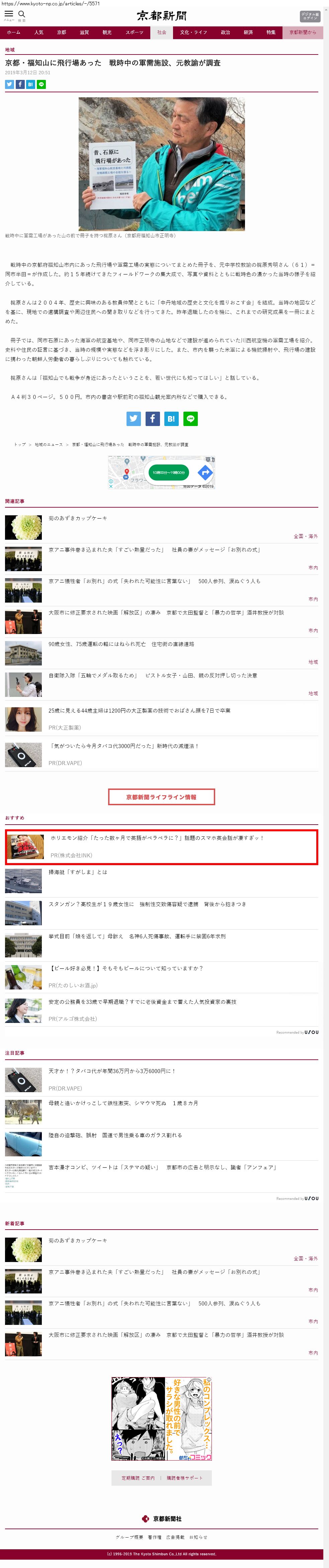Open the hamburger menu
The height and width of the screenshot is (1568, 329).
tap(8, 14)
